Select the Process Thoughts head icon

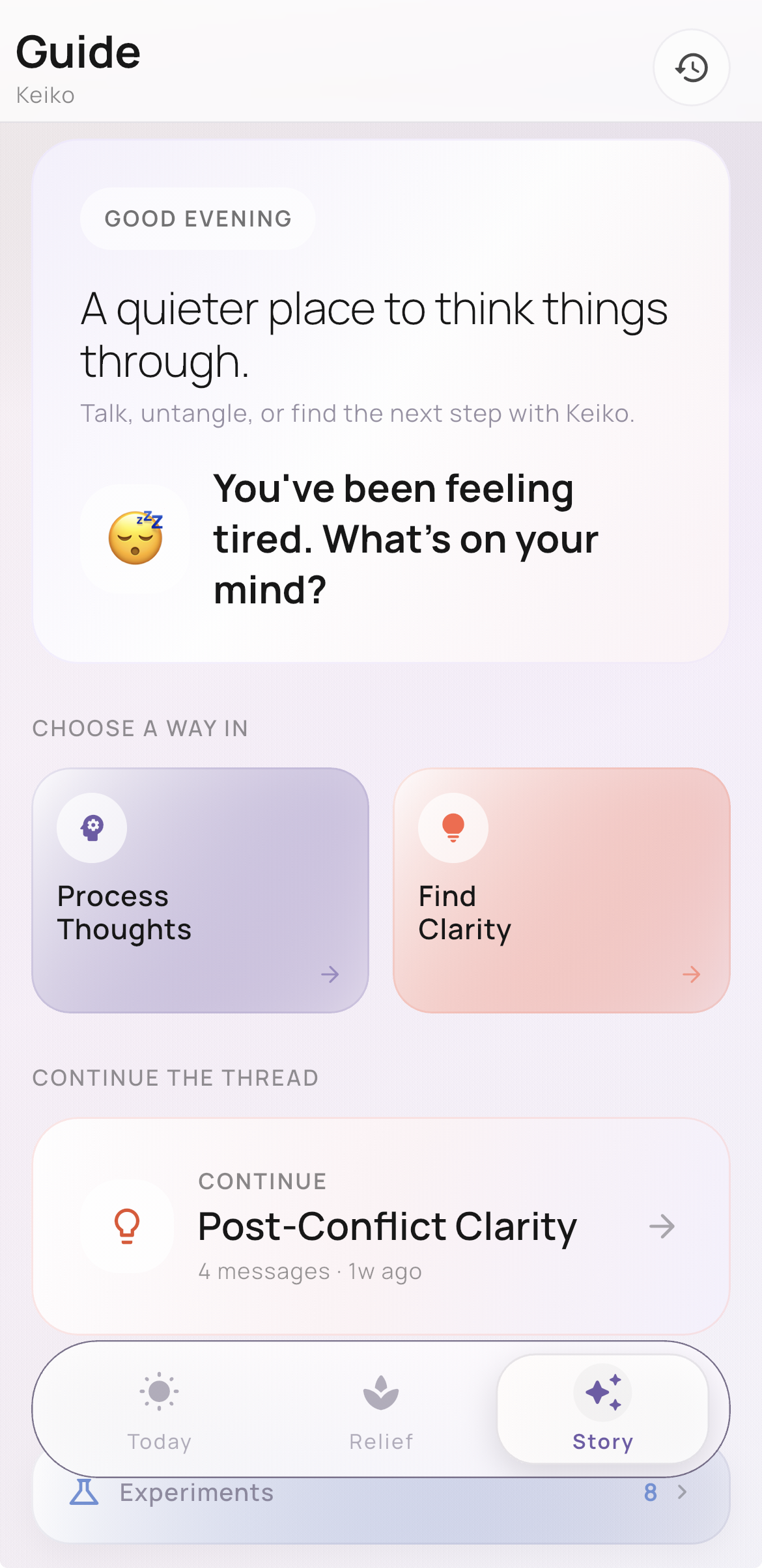coord(92,827)
